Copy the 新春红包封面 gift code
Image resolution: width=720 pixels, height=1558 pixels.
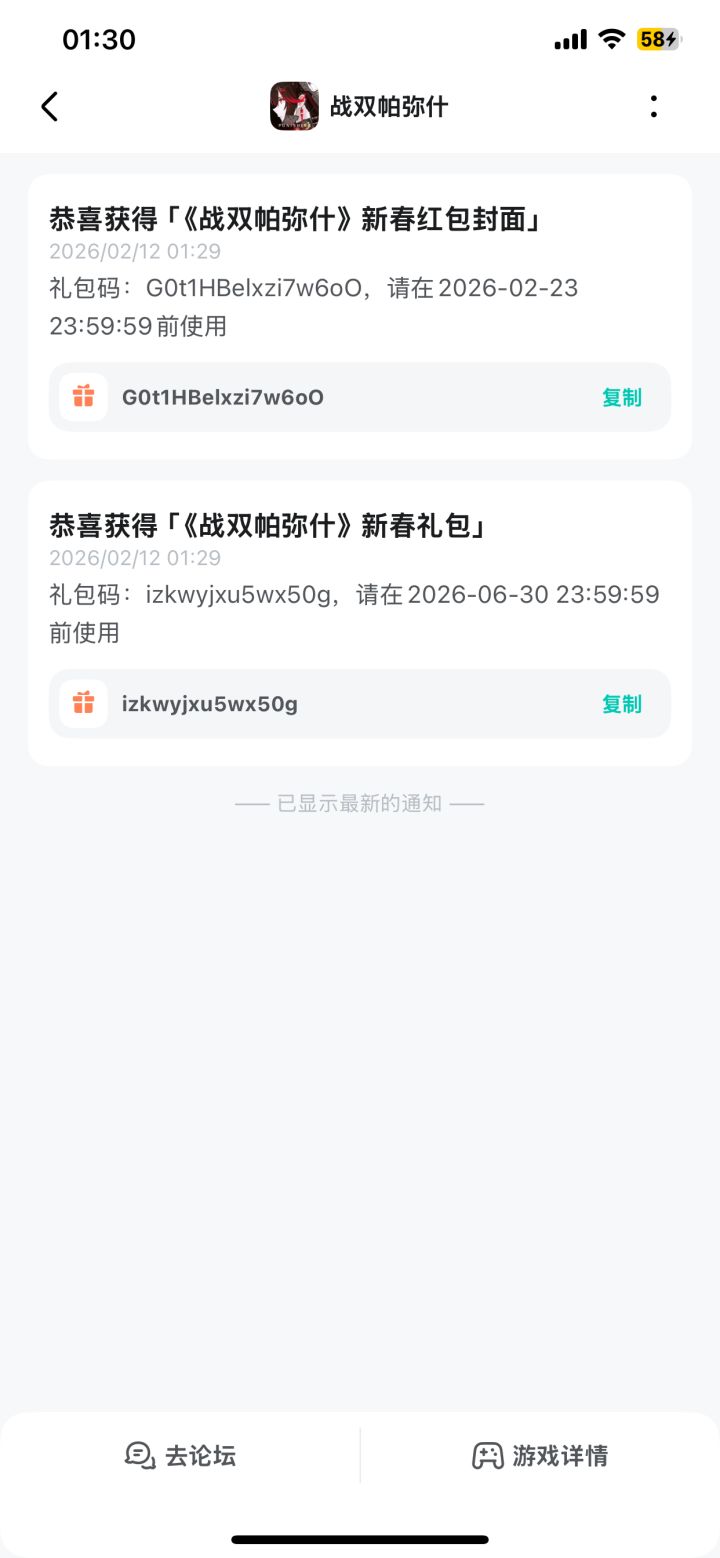[621, 397]
